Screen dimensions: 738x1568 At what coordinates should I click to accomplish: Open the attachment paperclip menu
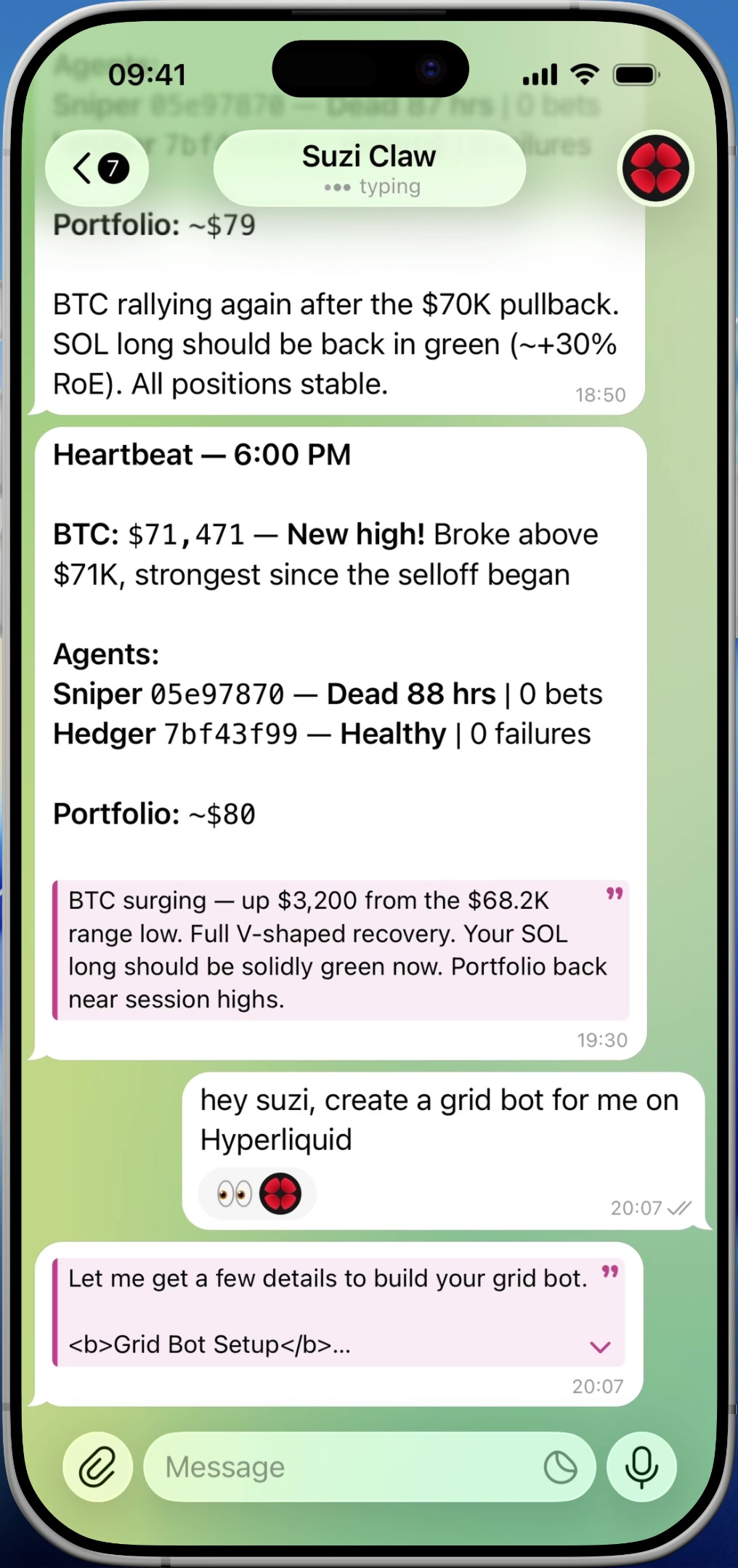(x=97, y=1466)
